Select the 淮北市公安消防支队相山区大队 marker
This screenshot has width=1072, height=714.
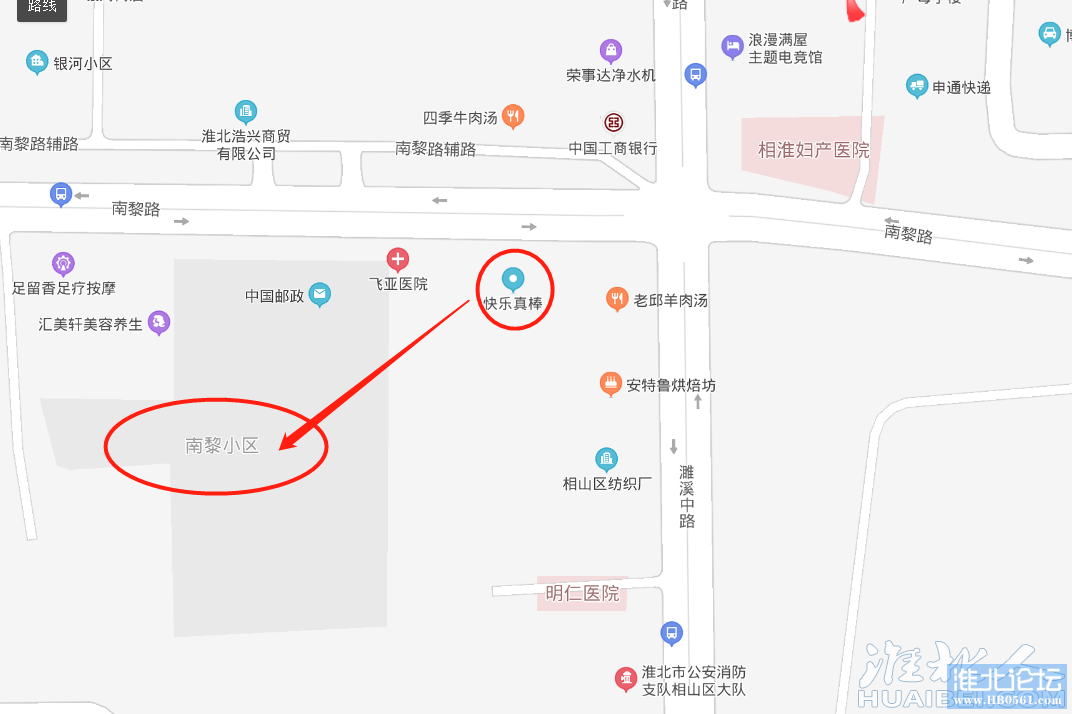[x=625, y=680]
